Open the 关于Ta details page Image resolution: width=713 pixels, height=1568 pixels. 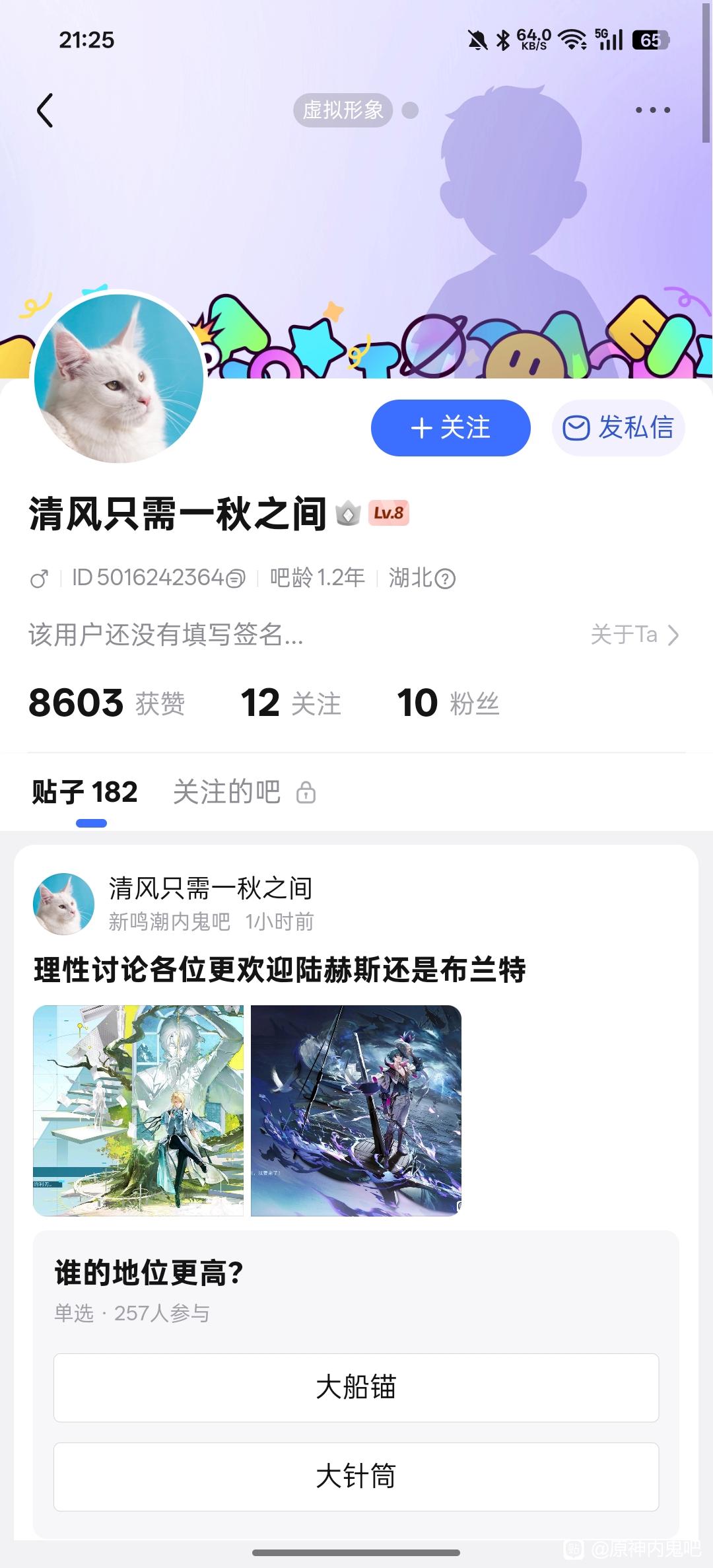pyautogui.click(x=634, y=635)
